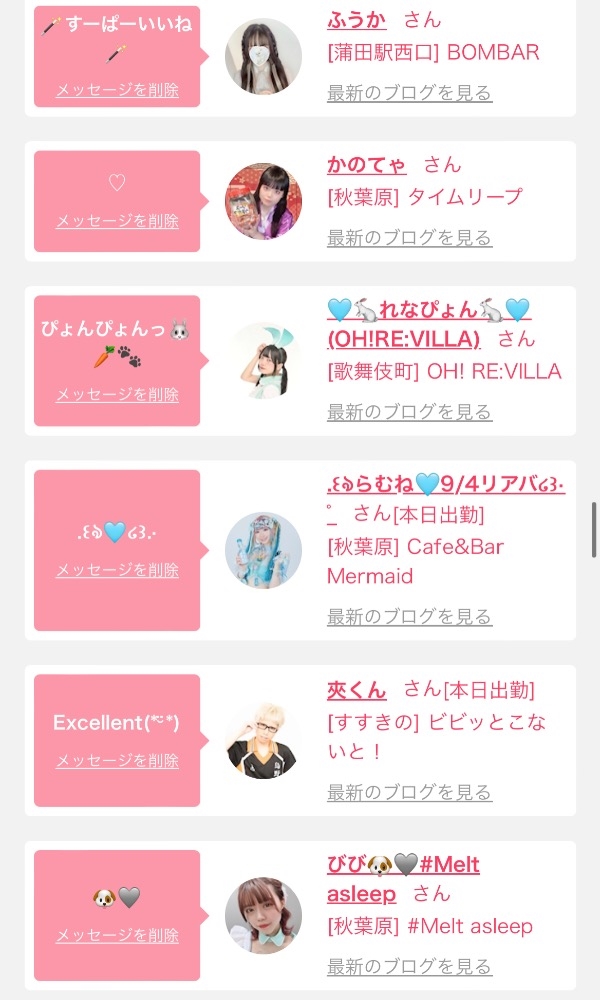This screenshot has height=1000, width=600.
Task: View latest blog of the OH! RE:VILLA member
Action: tap(409, 412)
